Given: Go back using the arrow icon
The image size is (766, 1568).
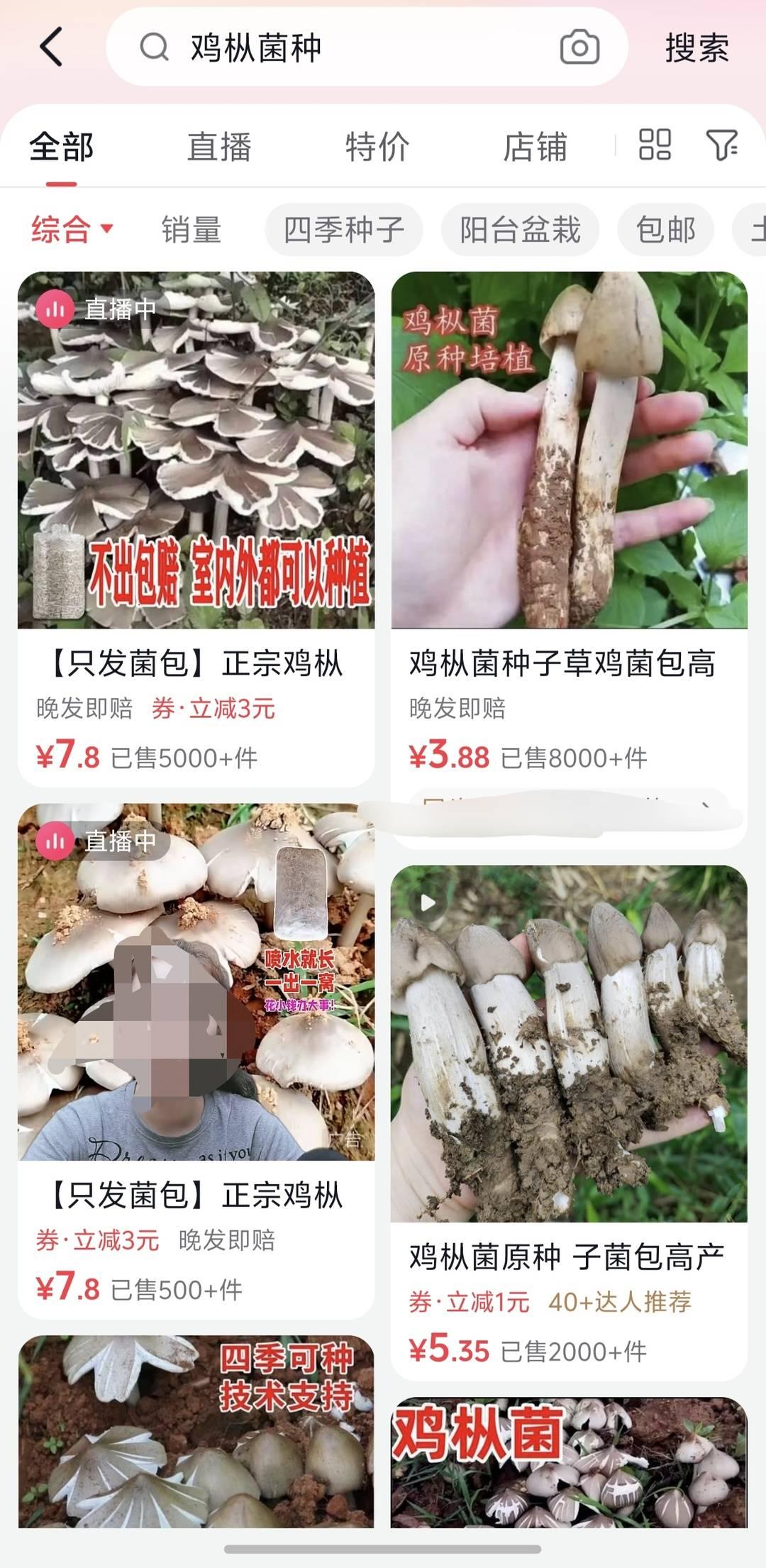Looking at the screenshot, I should coord(51,48).
